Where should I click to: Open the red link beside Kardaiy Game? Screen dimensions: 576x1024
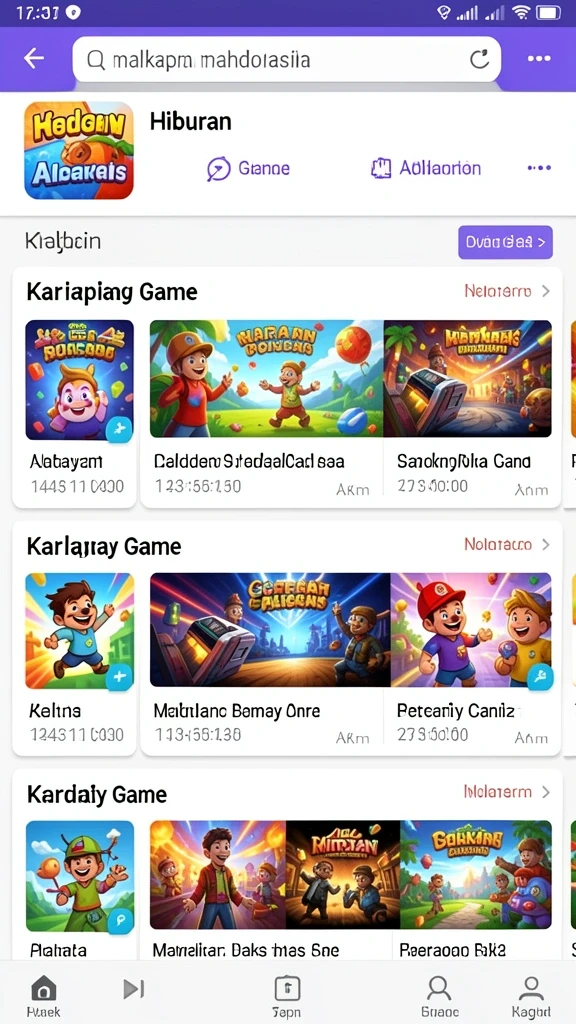tap(507, 792)
